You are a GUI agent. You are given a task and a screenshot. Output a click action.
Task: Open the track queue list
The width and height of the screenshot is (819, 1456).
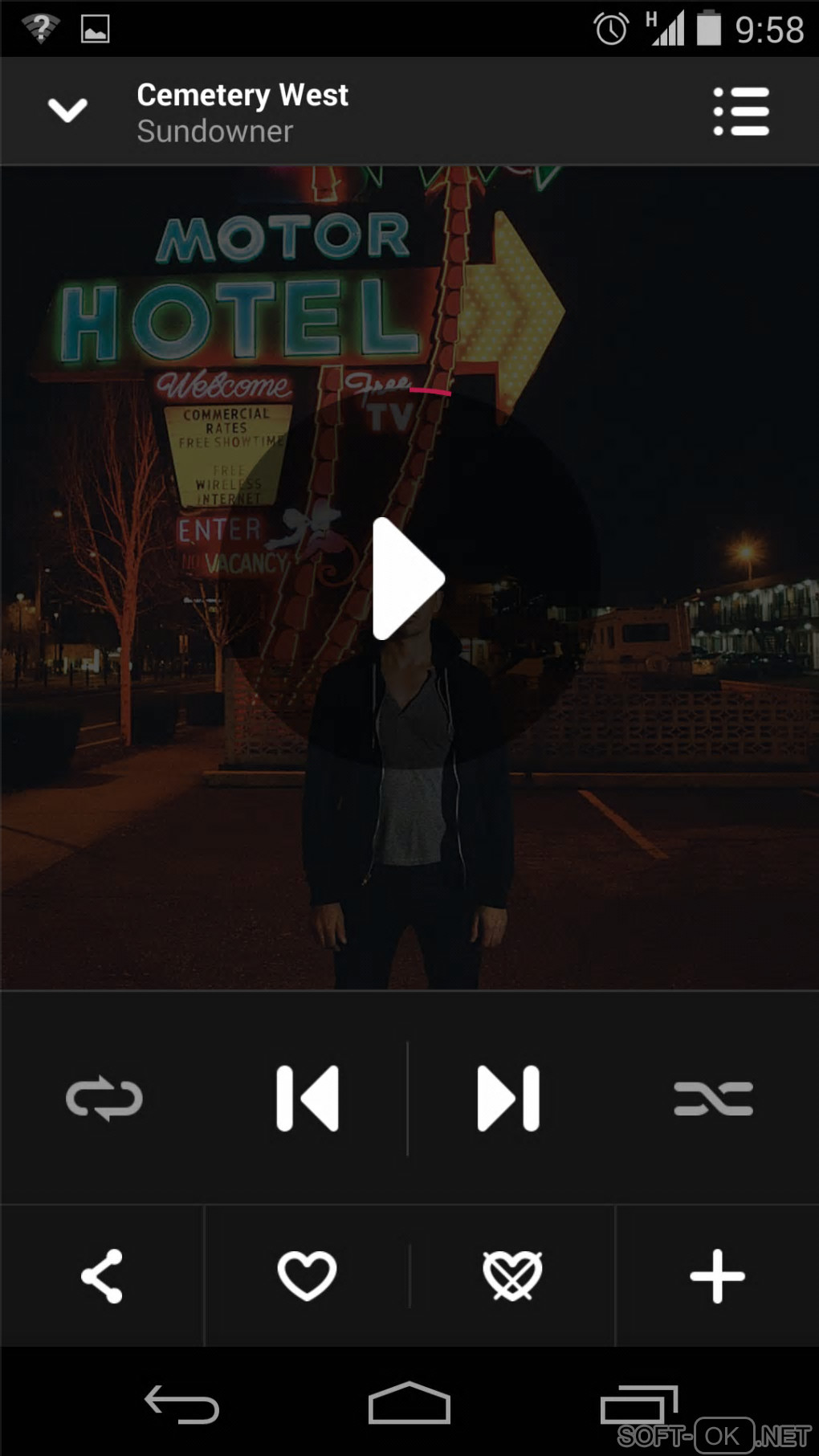[x=741, y=112]
